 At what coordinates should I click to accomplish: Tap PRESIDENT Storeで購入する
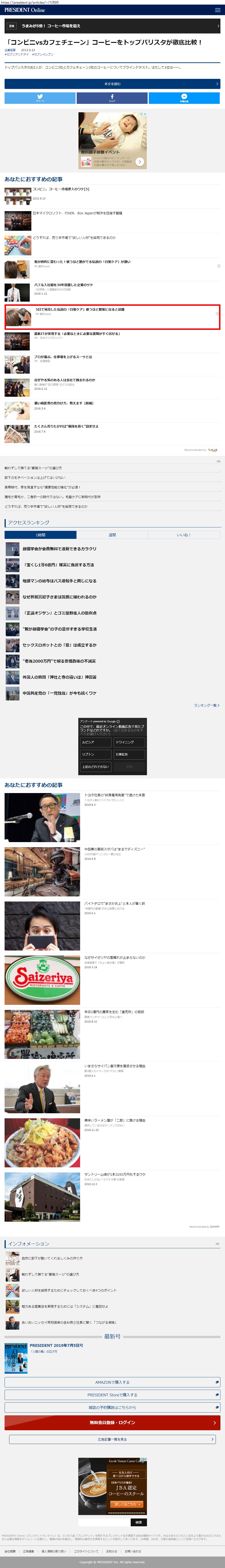pyautogui.click(x=112, y=1394)
